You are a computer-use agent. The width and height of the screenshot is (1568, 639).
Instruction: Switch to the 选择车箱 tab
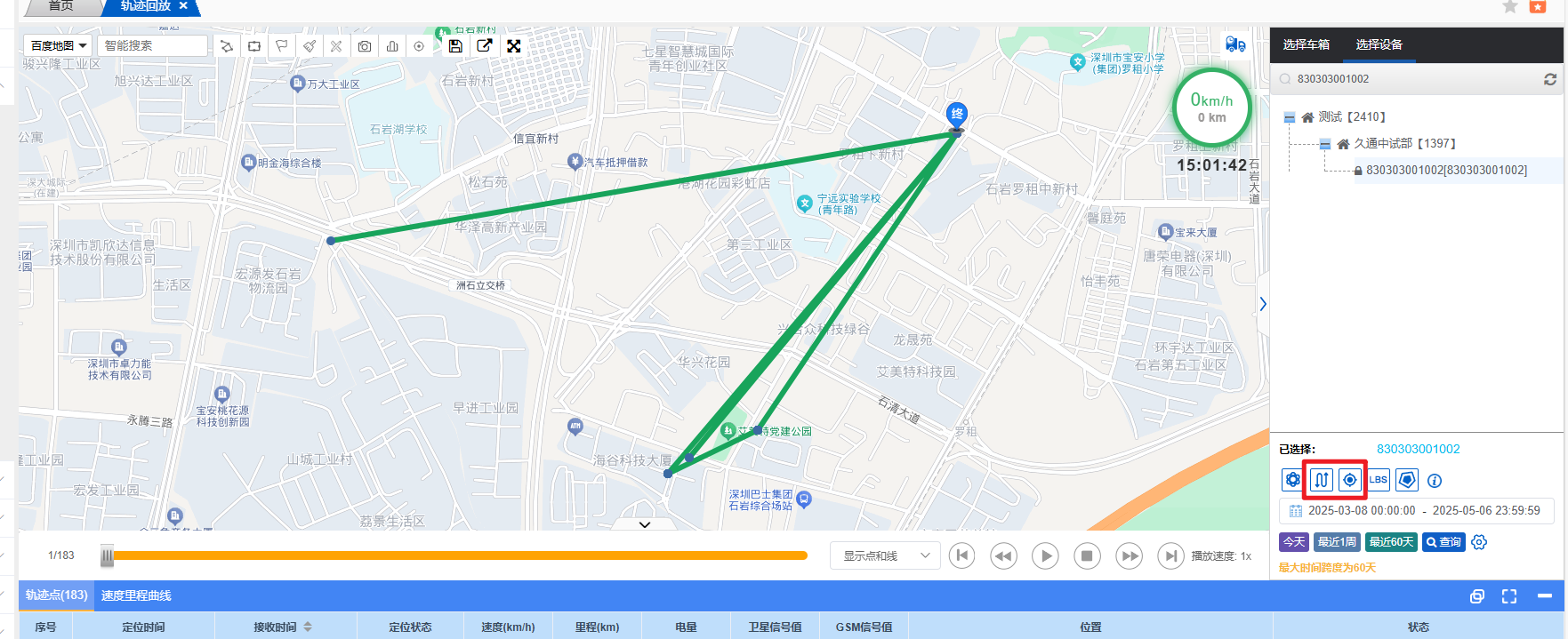[x=1306, y=44]
